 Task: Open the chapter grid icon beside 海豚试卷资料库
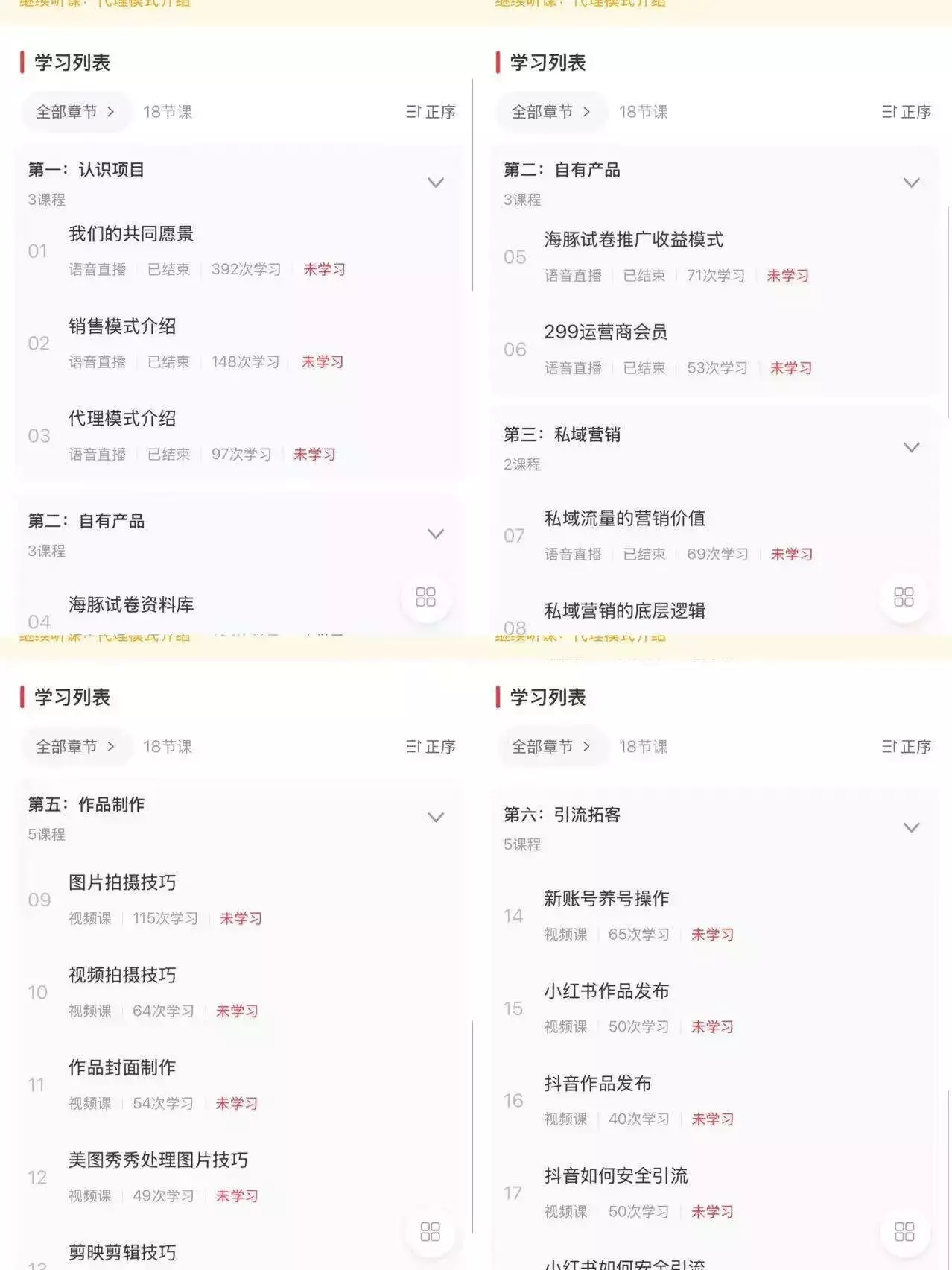tap(426, 598)
